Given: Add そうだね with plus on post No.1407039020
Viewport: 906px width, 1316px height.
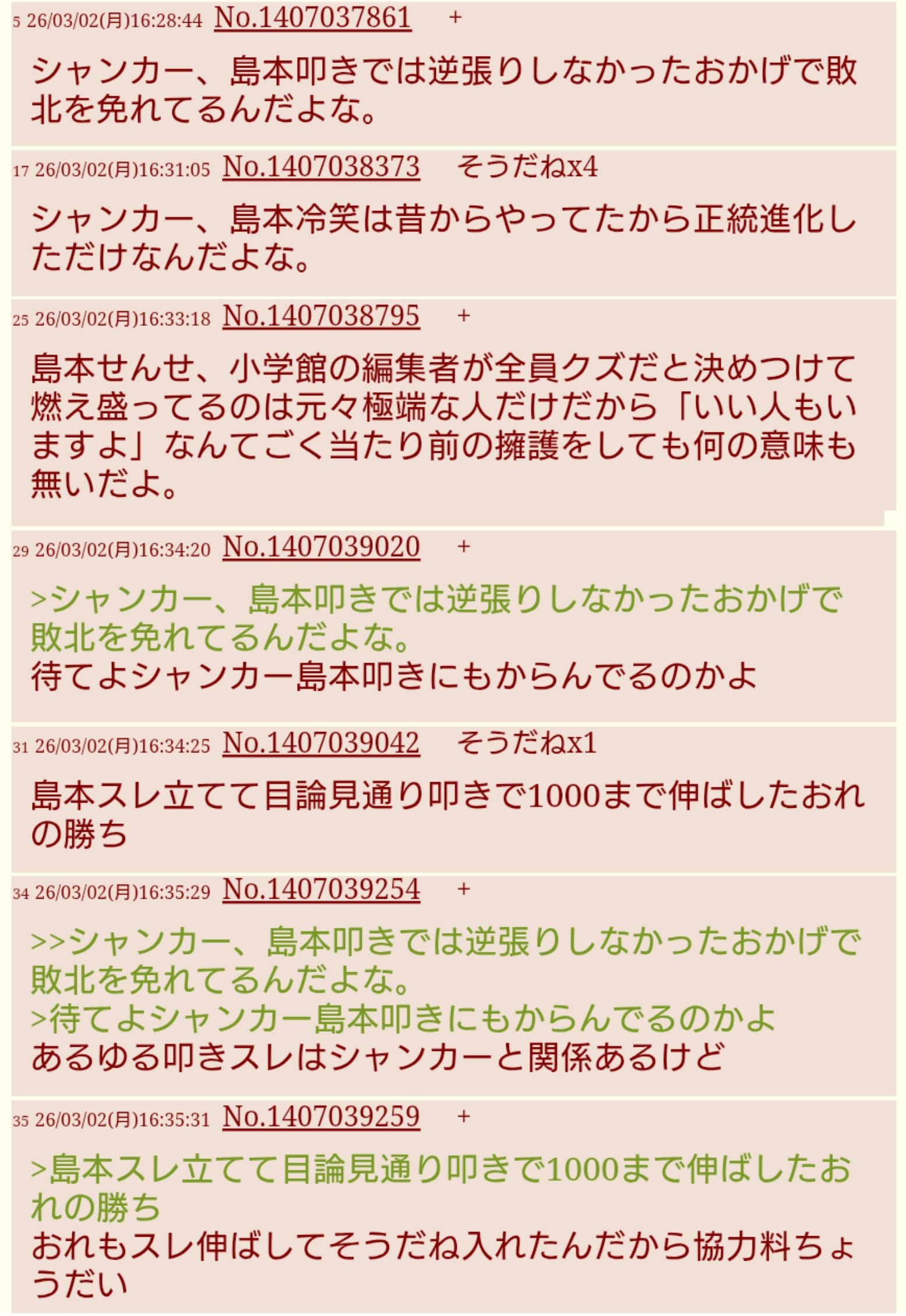Looking at the screenshot, I should tap(463, 546).
